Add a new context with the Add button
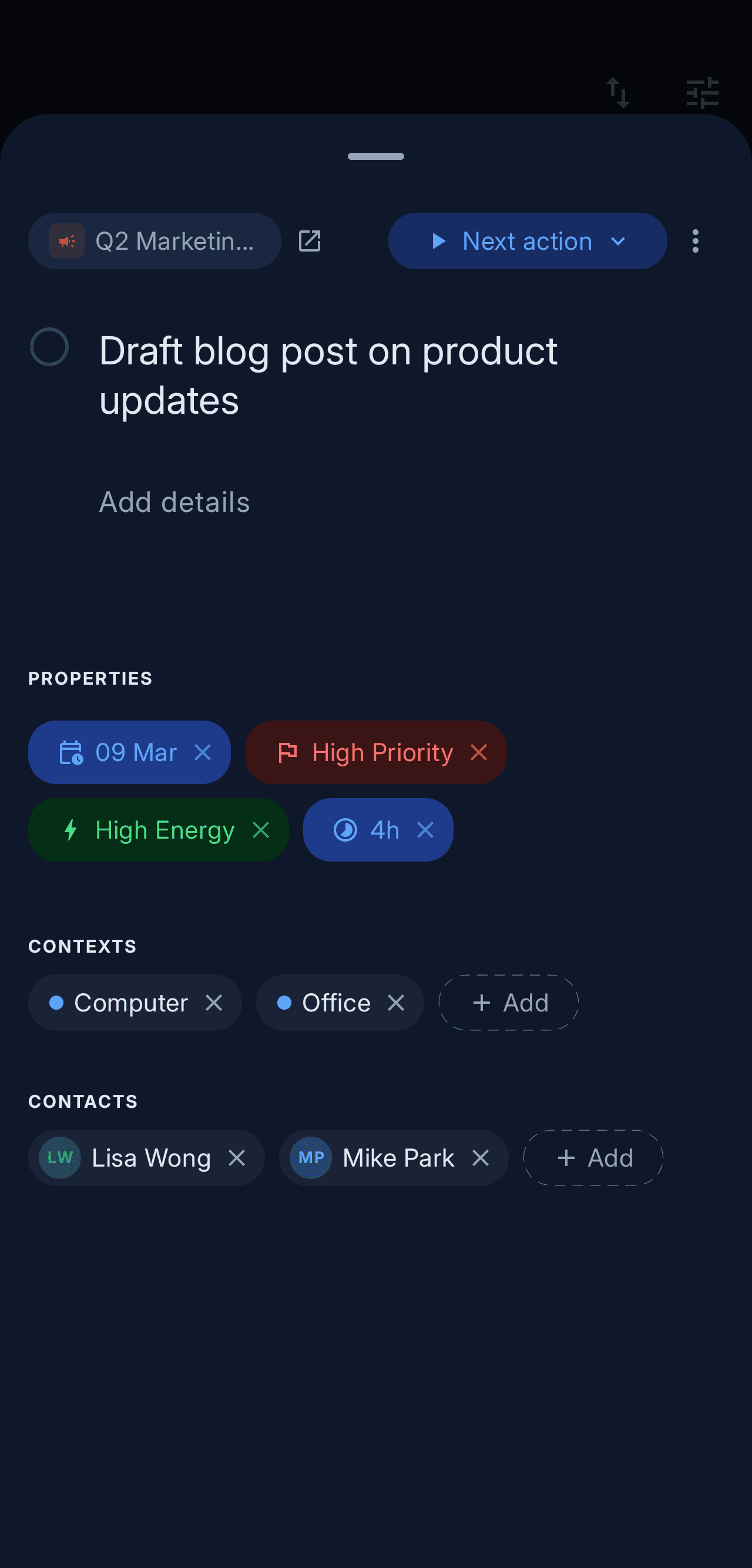Image resolution: width=752 pixels, height=1568 pixels. 508,1002
